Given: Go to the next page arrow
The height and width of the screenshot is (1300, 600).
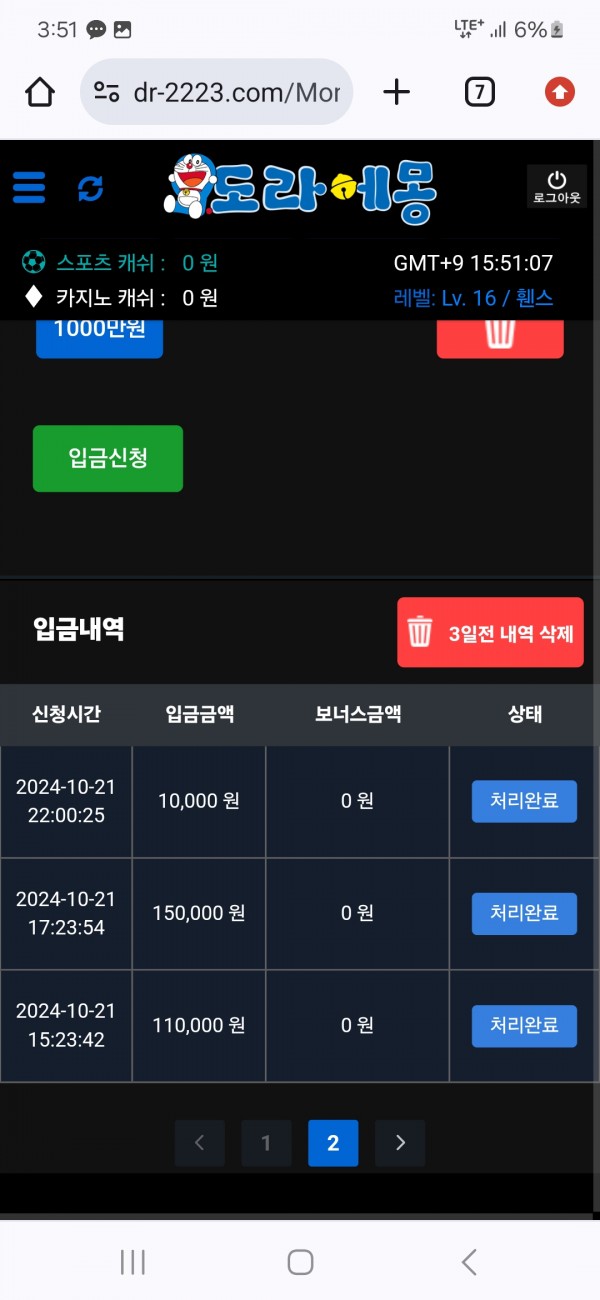Looking at the screenshot, I should click(x=400, y=1143).
